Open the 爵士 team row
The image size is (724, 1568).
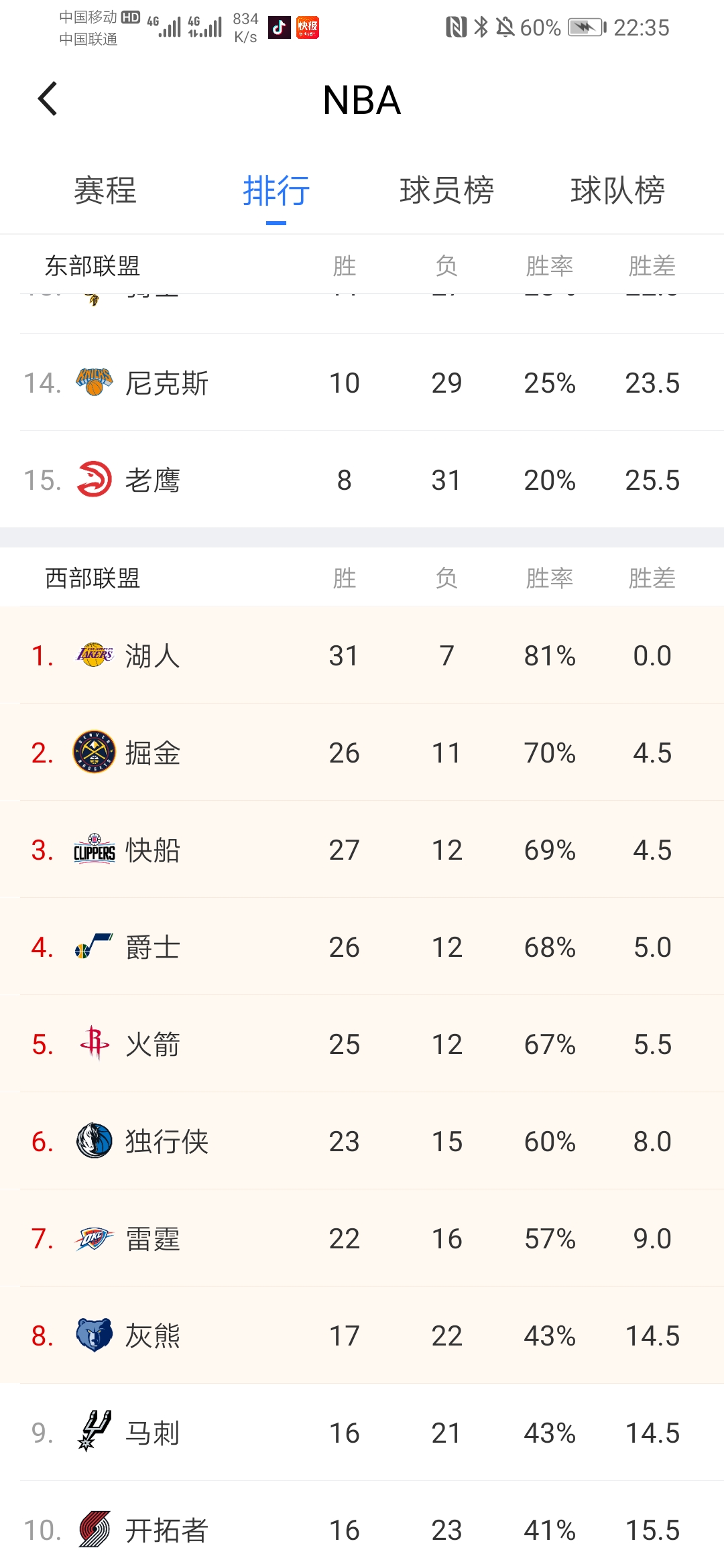(x=362, y=948)
